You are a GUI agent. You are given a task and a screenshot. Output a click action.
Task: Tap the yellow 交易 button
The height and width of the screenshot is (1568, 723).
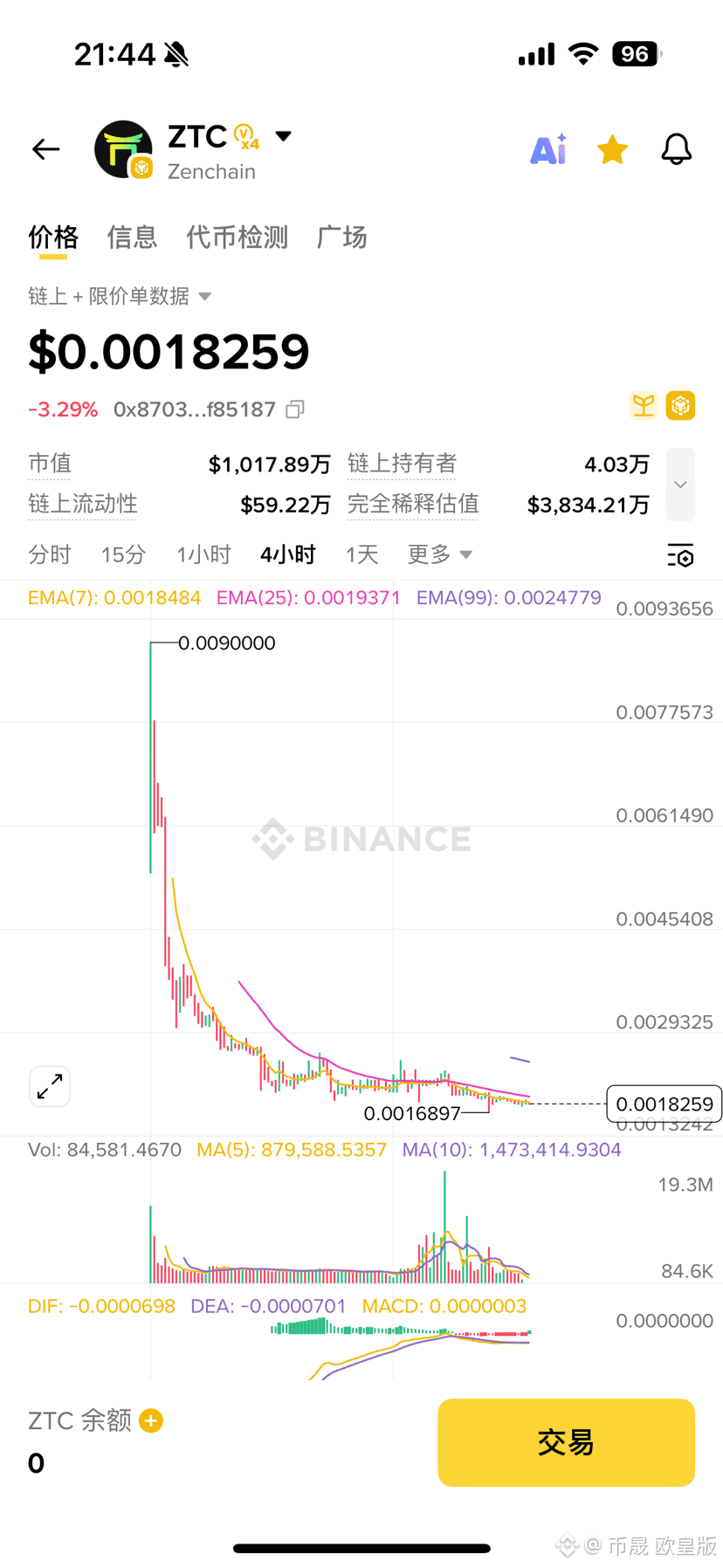[565, 1442]
